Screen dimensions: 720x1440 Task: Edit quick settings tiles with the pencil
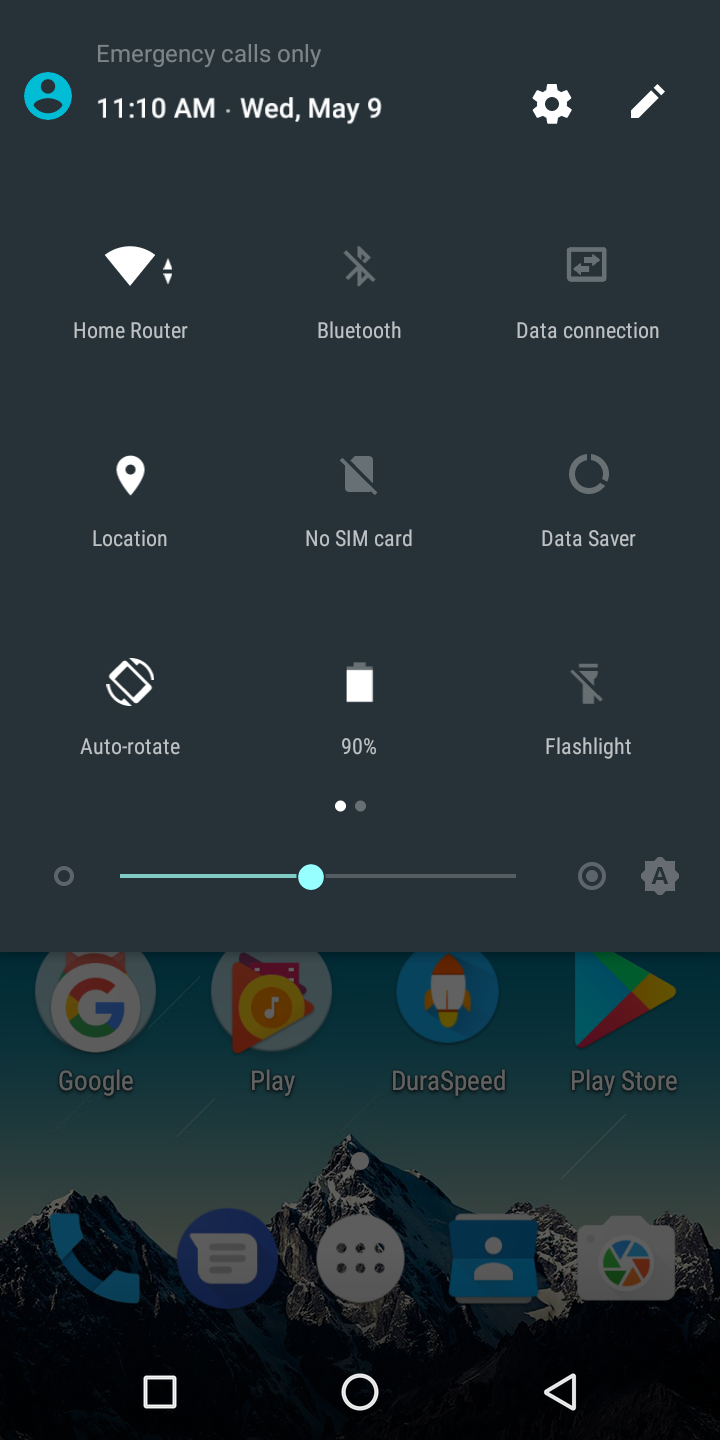[x=648, y=101]
